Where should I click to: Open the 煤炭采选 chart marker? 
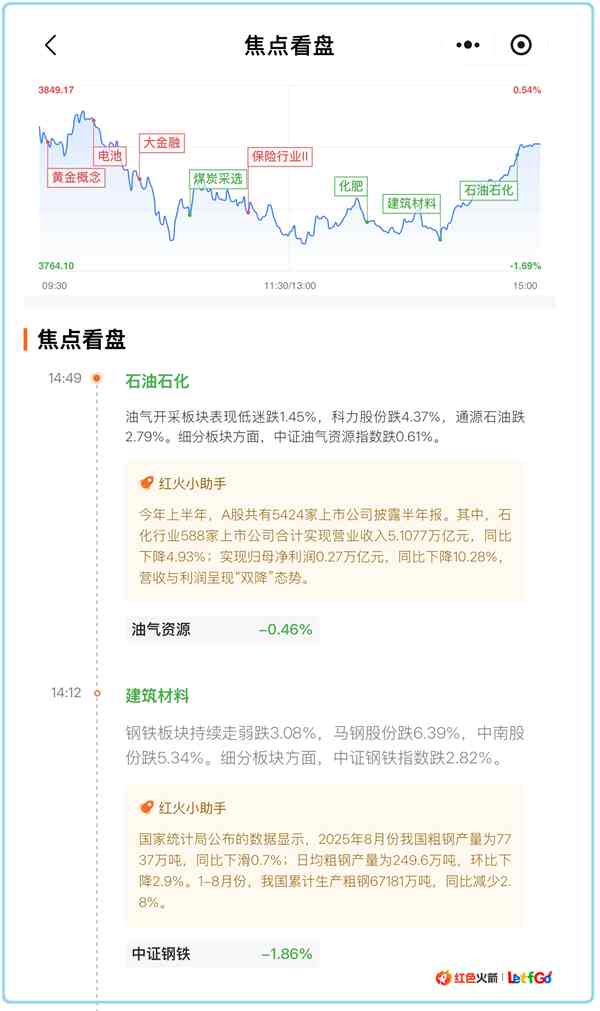pos(218,178)
